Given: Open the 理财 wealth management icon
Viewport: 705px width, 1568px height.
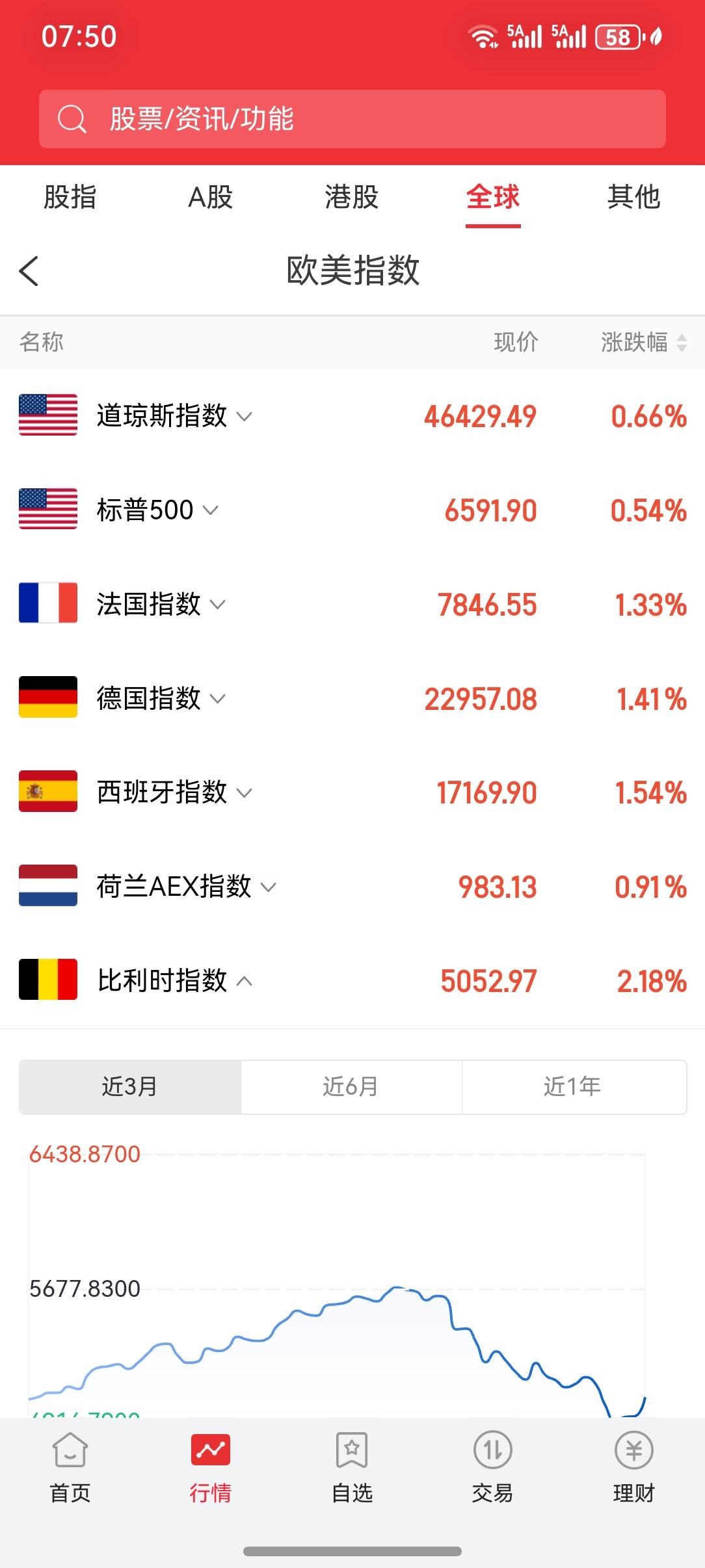Looking at the screenshot, I should point(634,1490).
